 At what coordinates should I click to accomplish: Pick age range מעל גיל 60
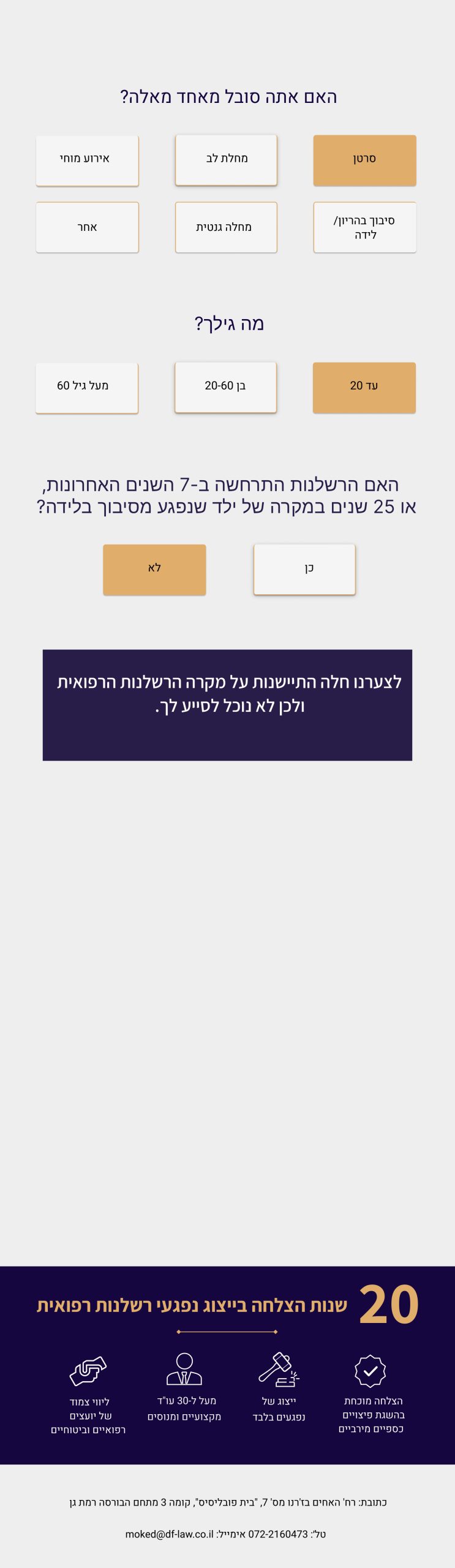pyautogui.click(x=86, y=387)
